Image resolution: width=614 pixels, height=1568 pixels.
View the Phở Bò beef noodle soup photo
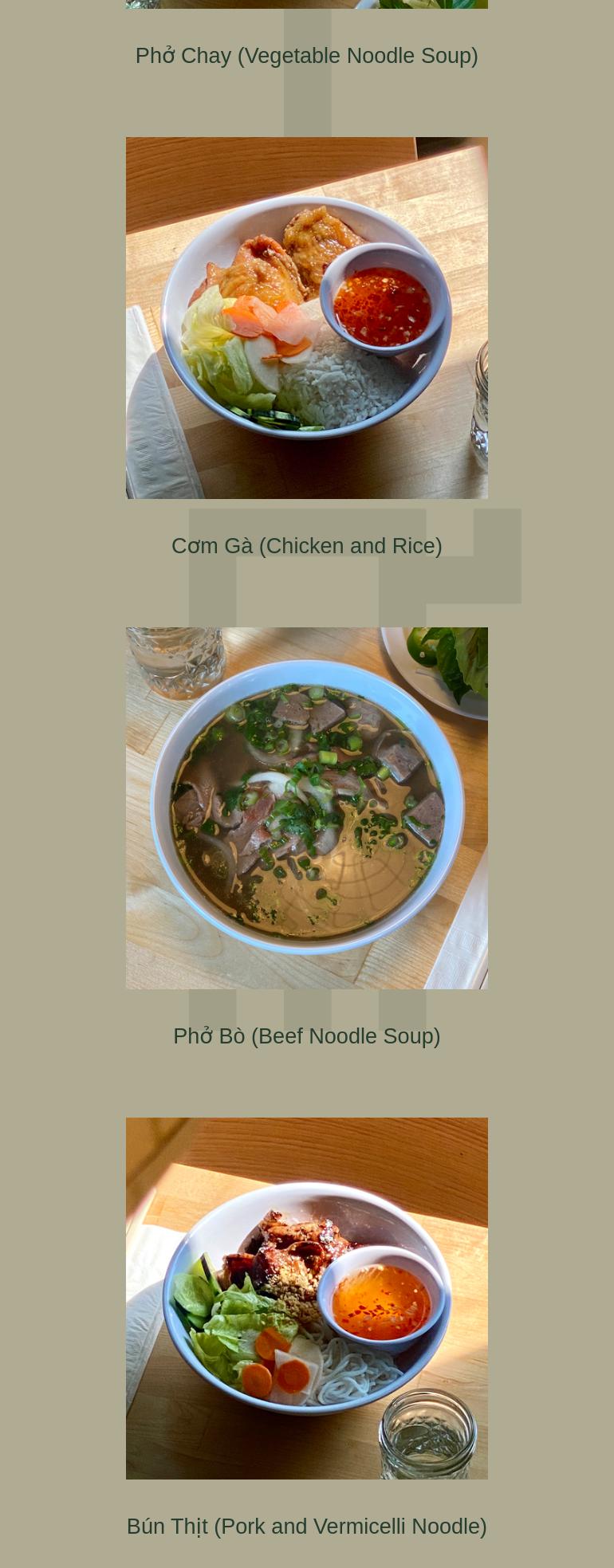point(307,808)
